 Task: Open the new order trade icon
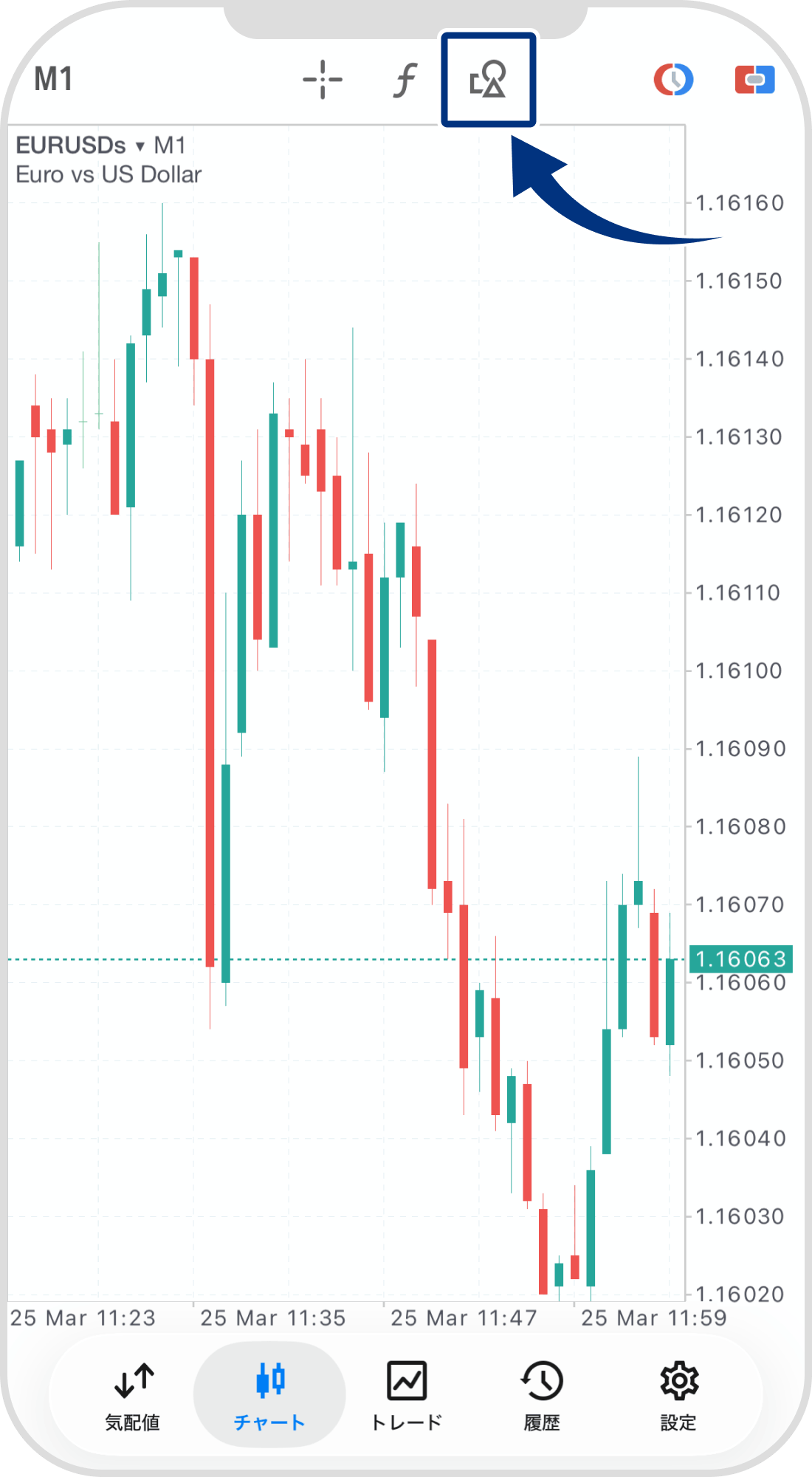click(754, 80)
